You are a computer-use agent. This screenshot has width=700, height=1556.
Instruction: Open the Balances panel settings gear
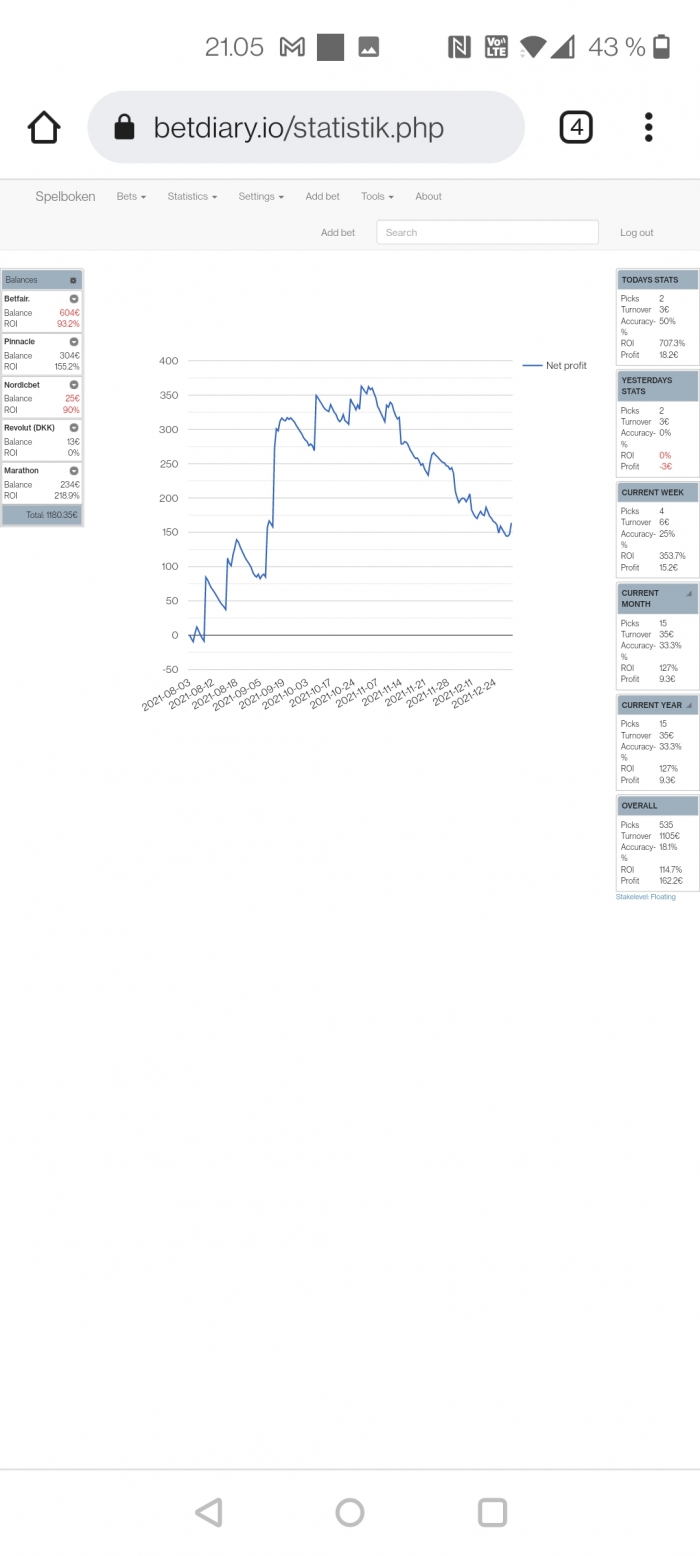(x=73, y=280)
